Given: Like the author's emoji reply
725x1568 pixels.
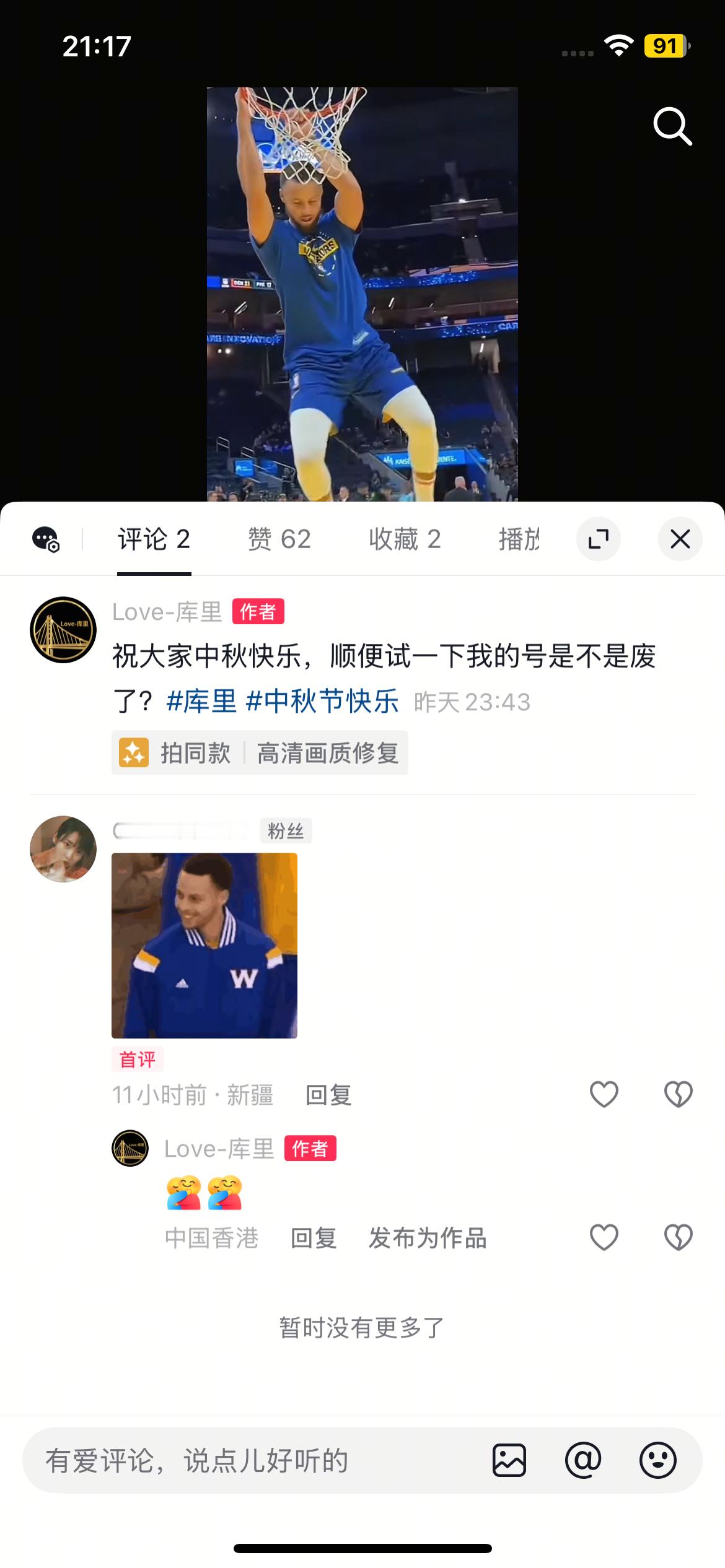Looking at the screenshot, I should pos(604,1237).
